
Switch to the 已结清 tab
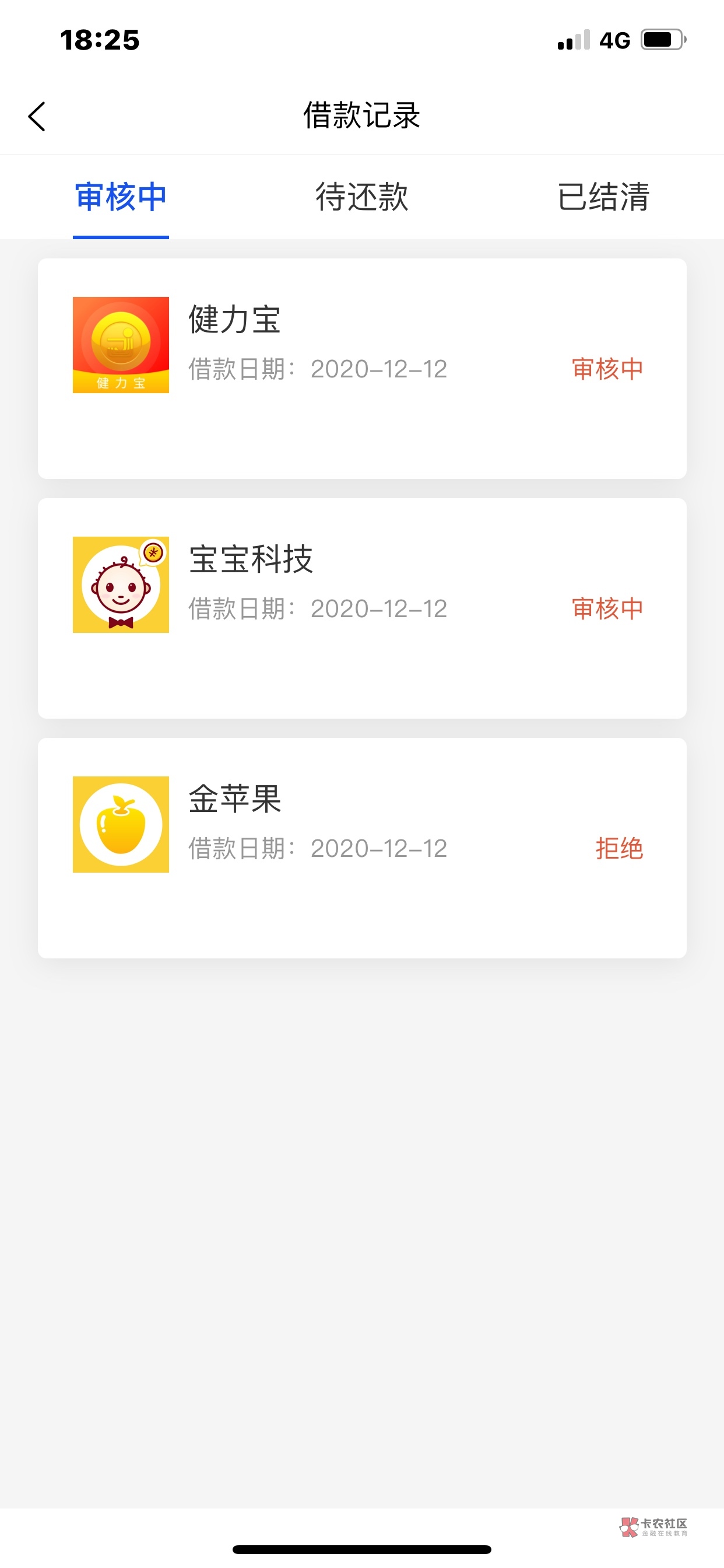point(603,197)
